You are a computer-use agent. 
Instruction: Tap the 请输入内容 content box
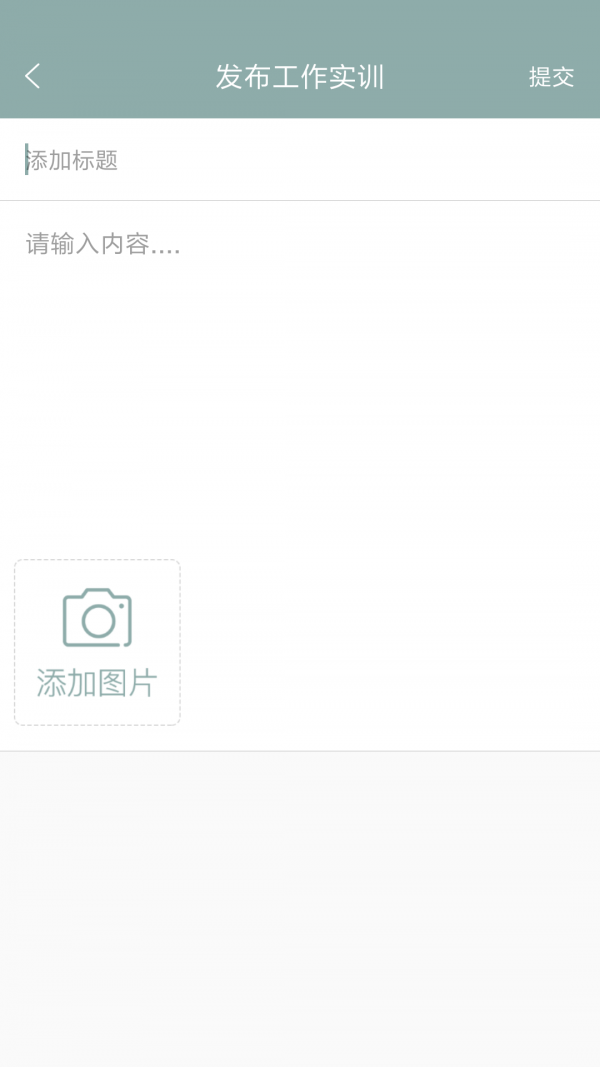point(300,370)
